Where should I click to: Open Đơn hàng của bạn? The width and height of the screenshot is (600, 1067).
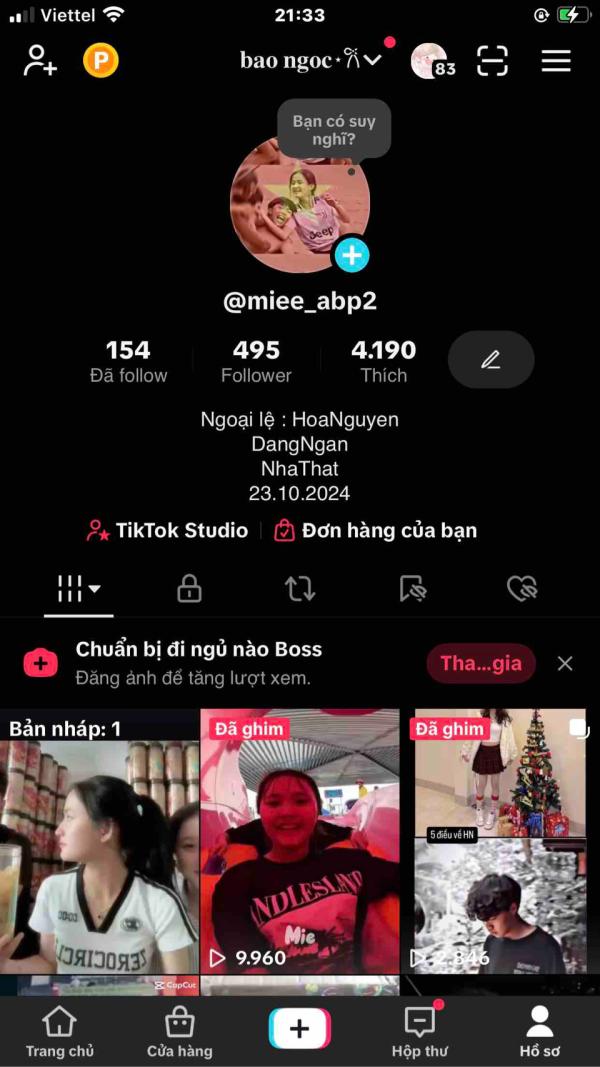(x=376, y=530)
